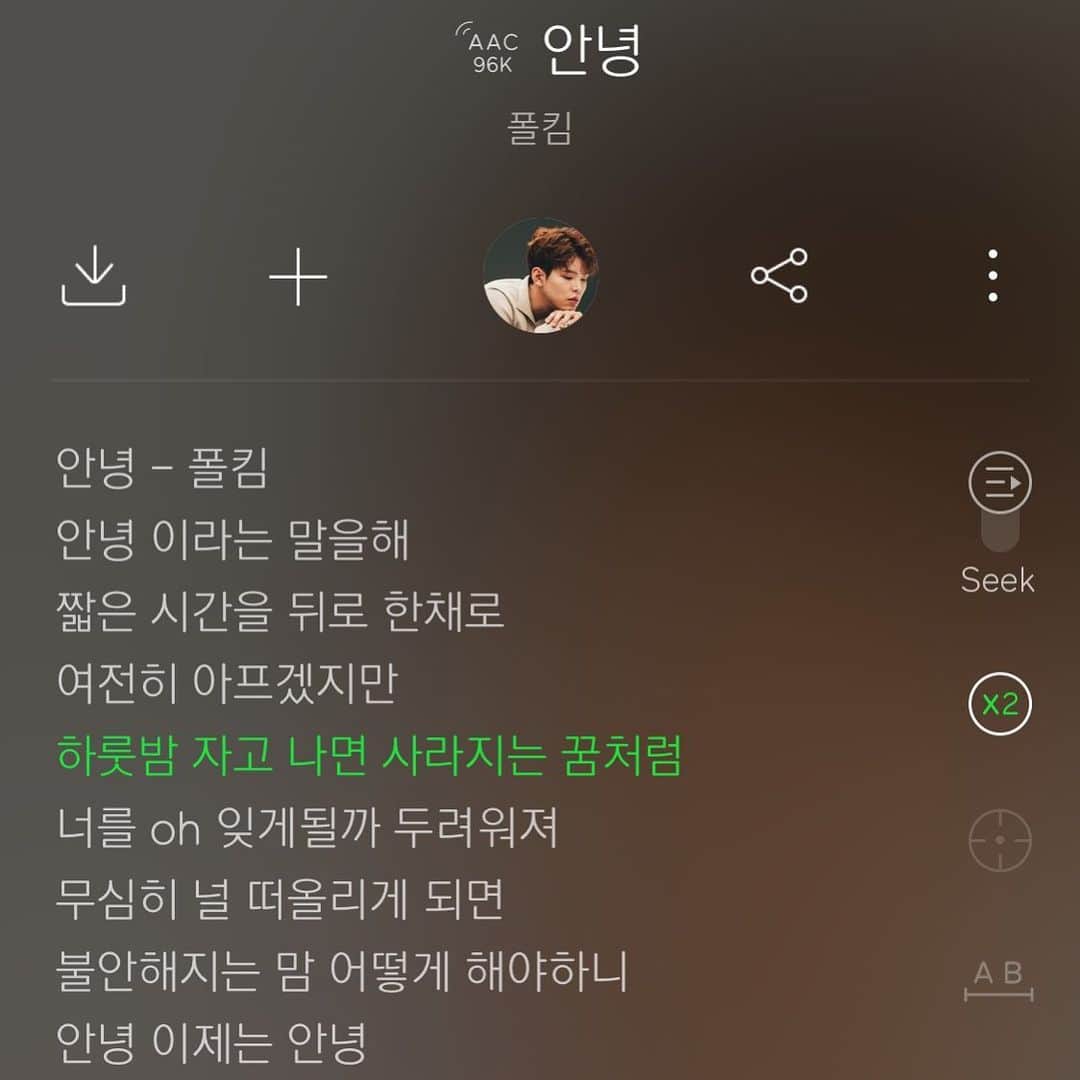Enable X2 lyrics text size
The height and width of the screenshot is (1080, 1080).
(x=999, y=705)
